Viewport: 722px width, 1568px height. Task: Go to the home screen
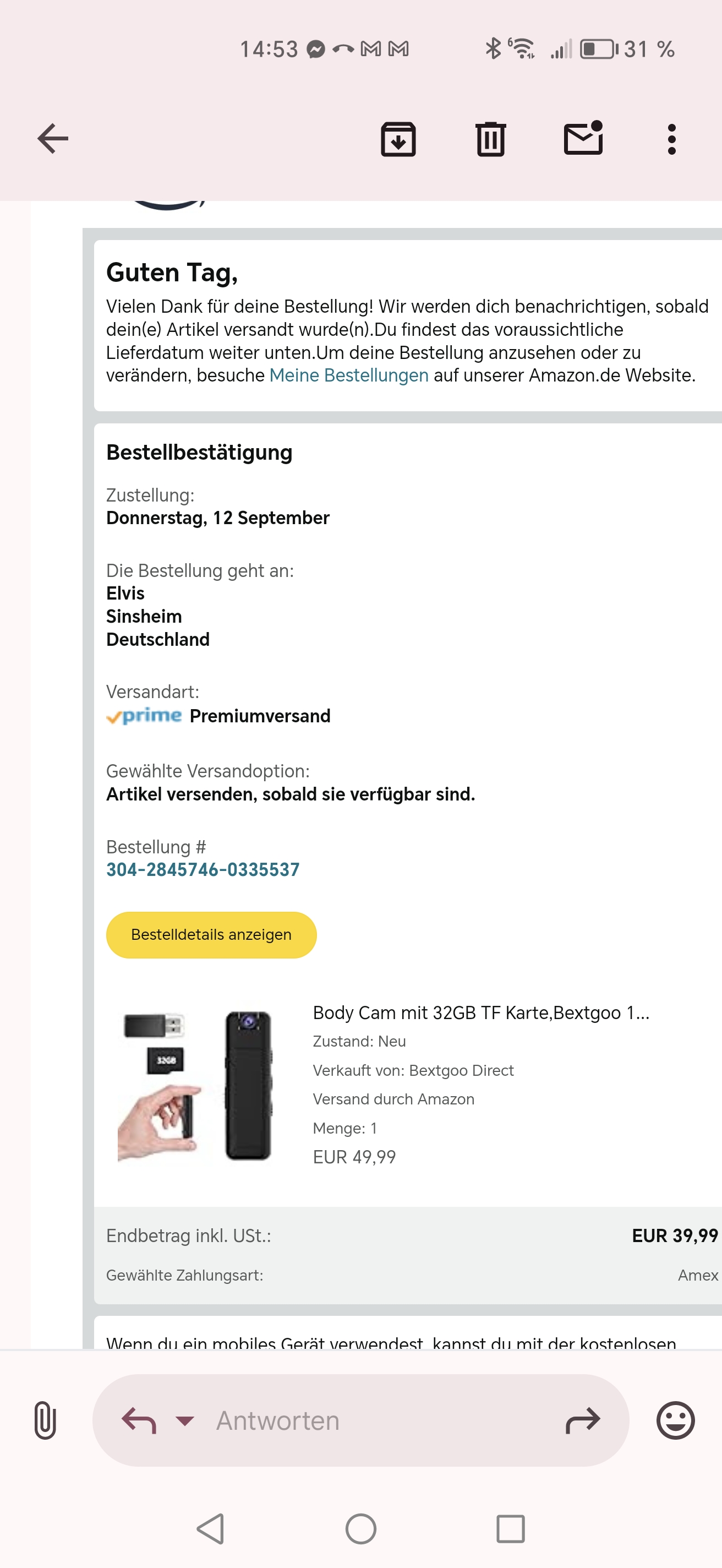(360, 1528)
